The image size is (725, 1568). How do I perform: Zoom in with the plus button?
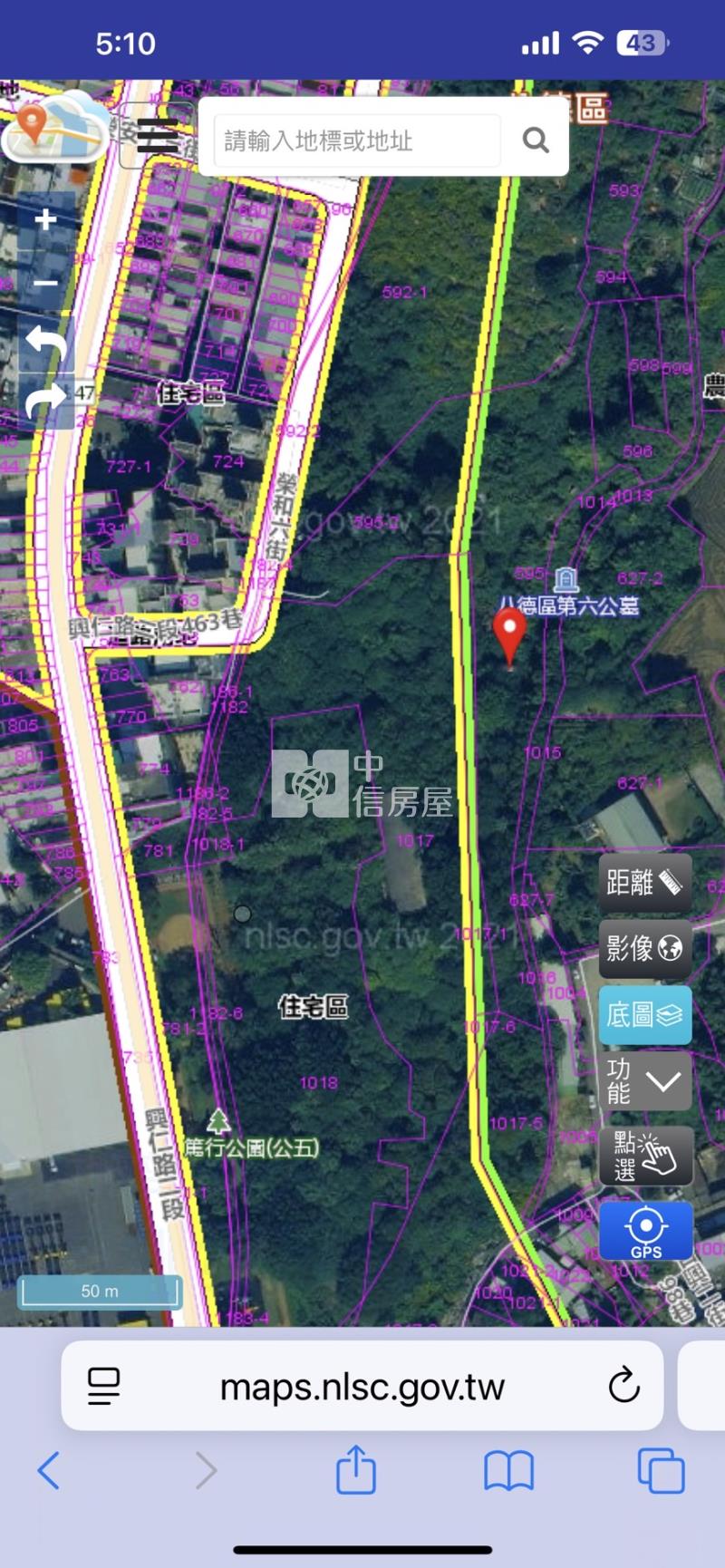point(45,220)
